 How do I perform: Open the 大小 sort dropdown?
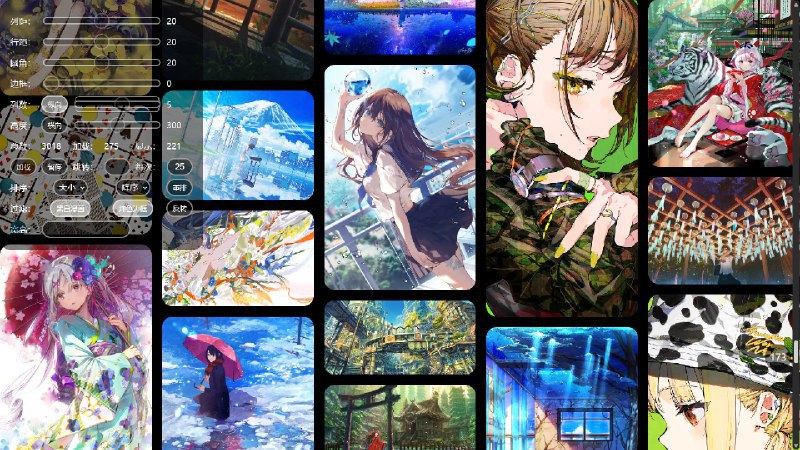(x=69, y=187)
